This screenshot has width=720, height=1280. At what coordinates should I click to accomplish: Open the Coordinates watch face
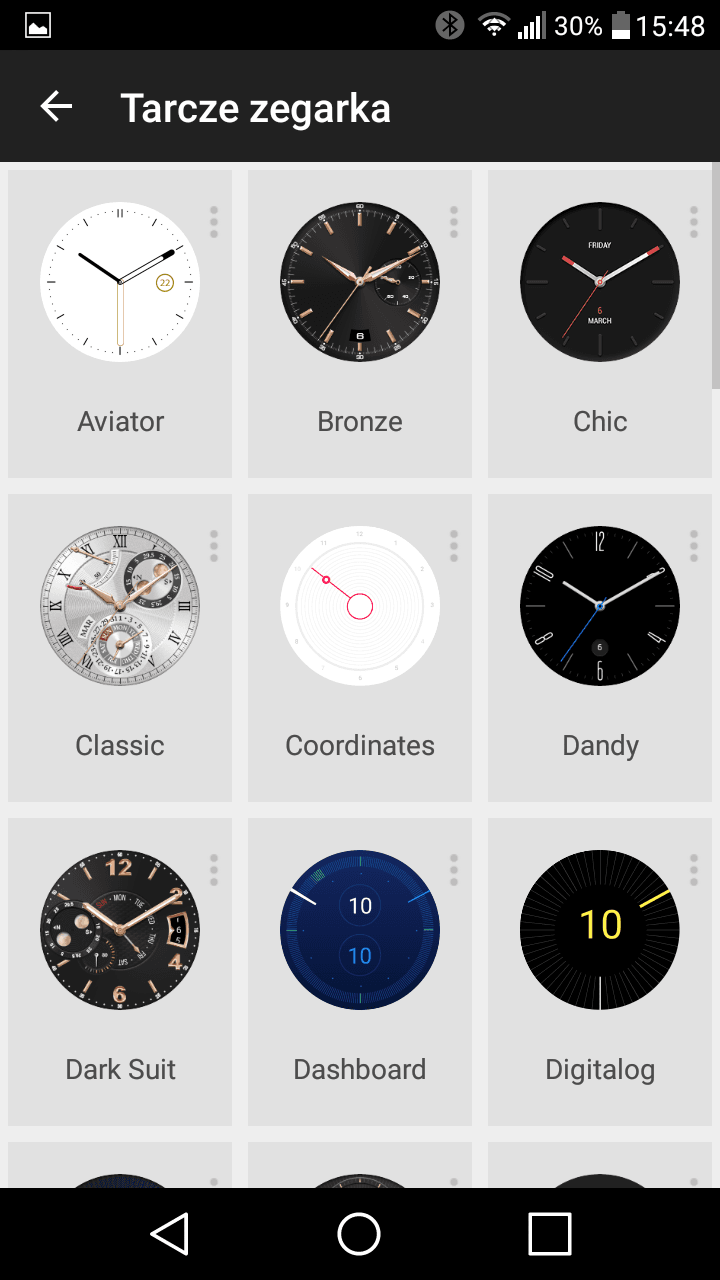[360, 648]
